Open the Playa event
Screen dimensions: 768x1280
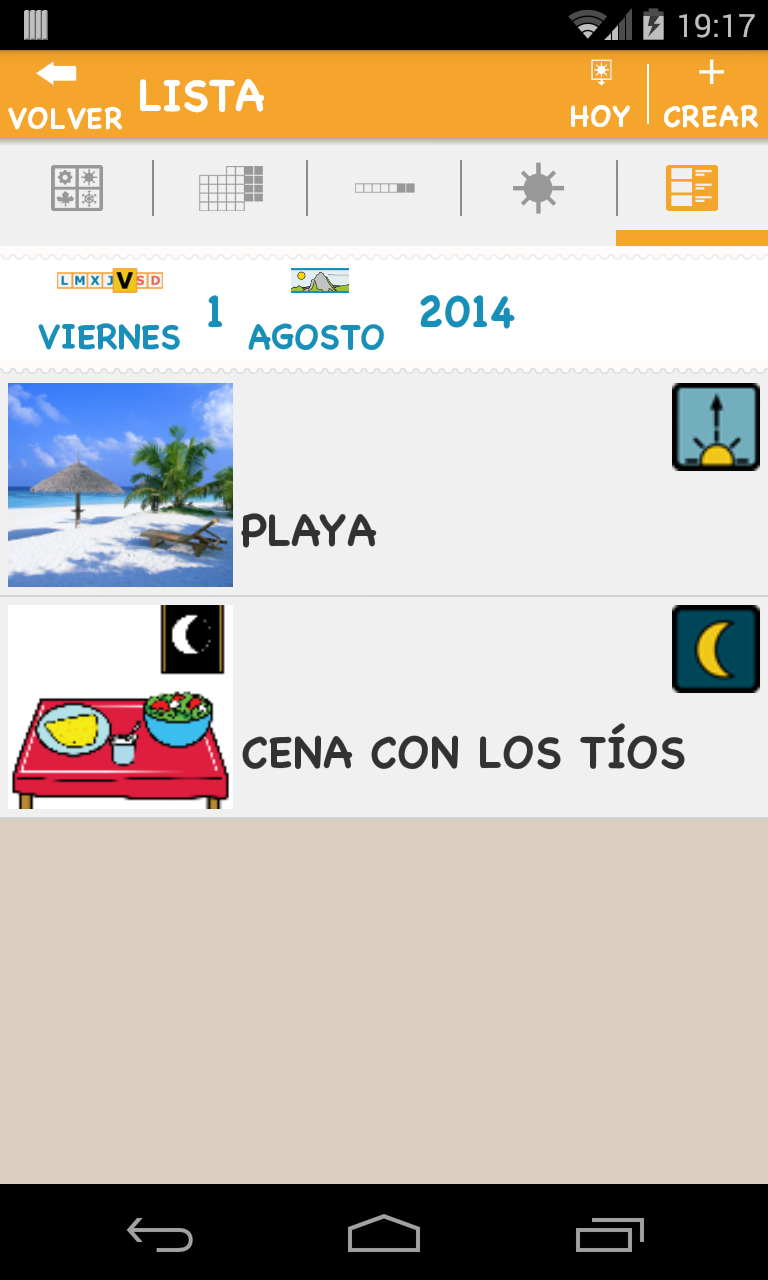click(384, 485)
